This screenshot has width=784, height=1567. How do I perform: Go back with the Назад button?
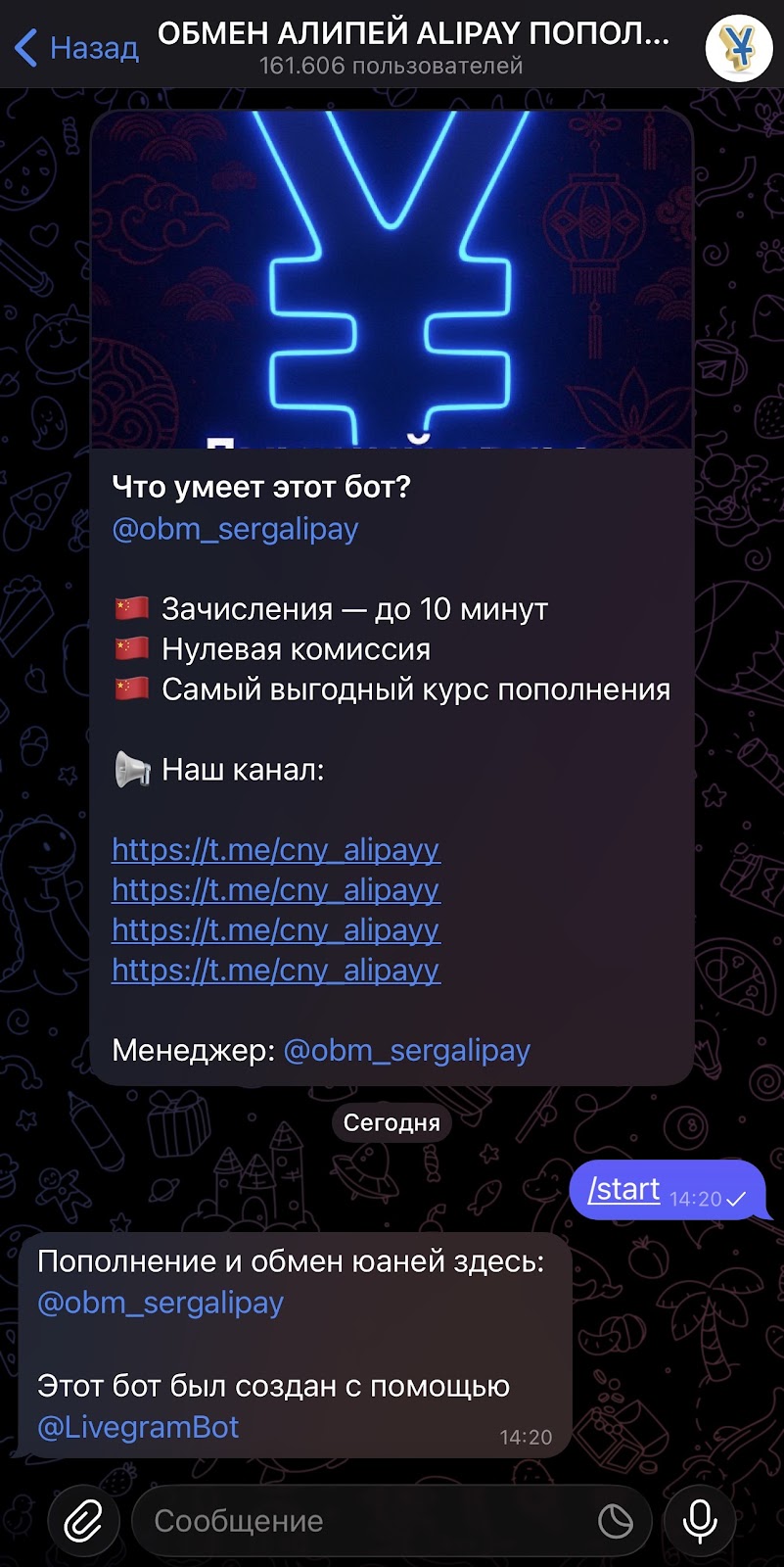pyautogui.click(x=77, y=47)
